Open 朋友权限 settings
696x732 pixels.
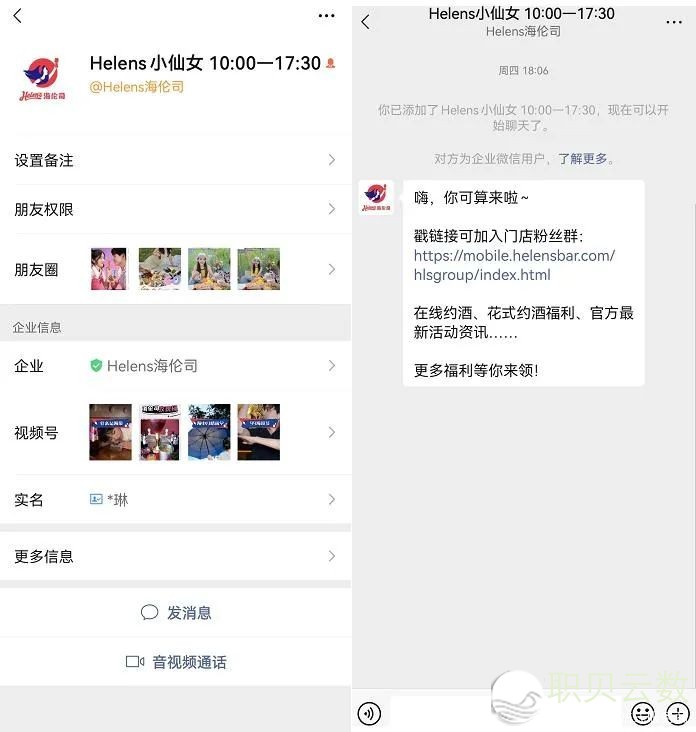pyautogui.click(x=175, y=209)
